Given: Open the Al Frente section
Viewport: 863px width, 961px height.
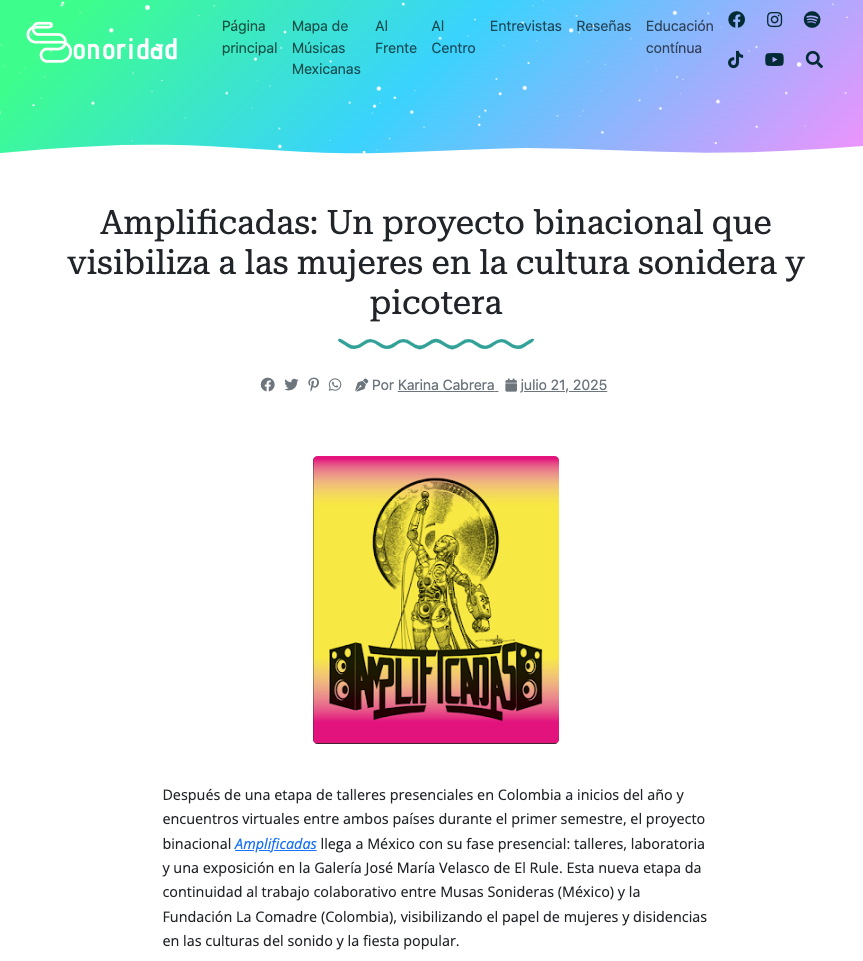Looking at the screenshot, I should (x=395, y=37).
